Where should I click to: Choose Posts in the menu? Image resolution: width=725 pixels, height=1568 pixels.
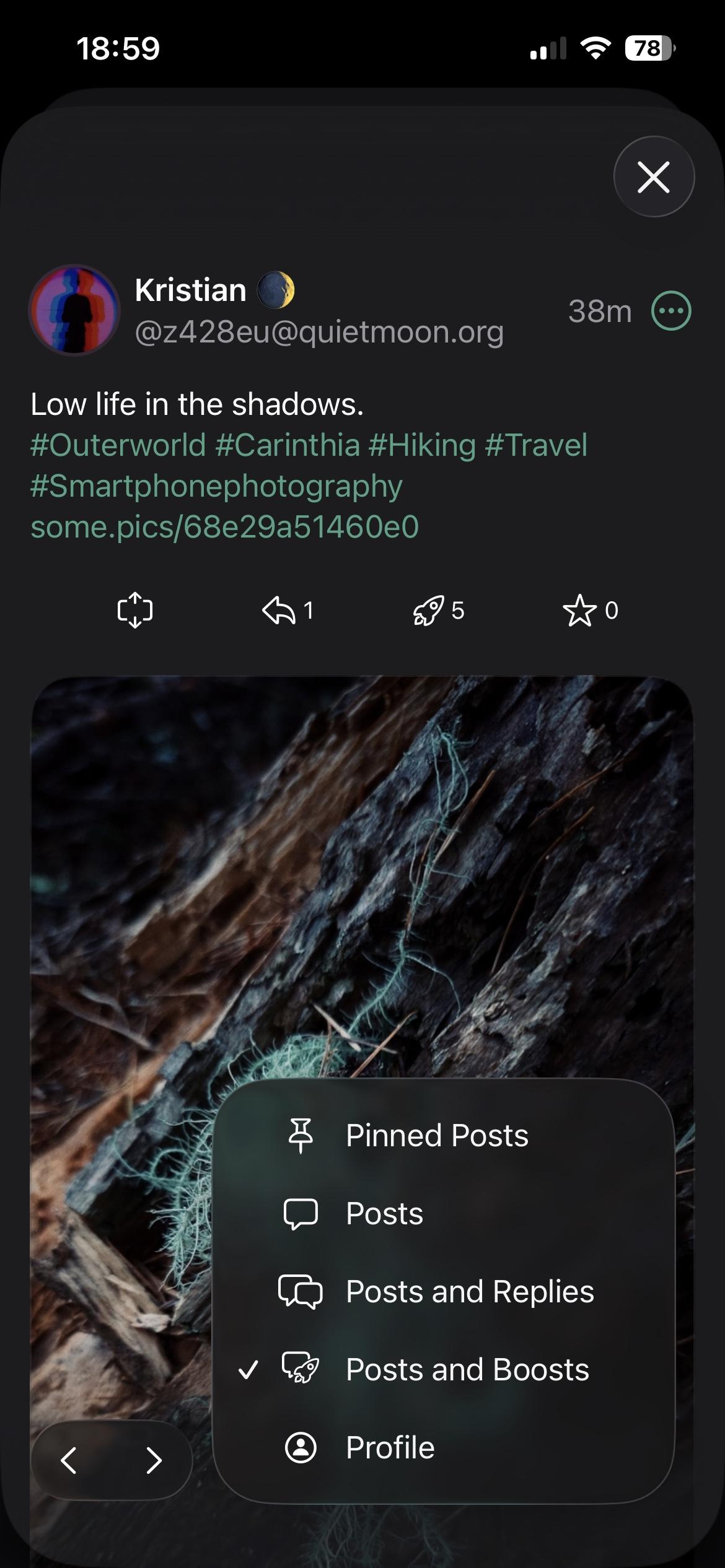click(384, 1214)
